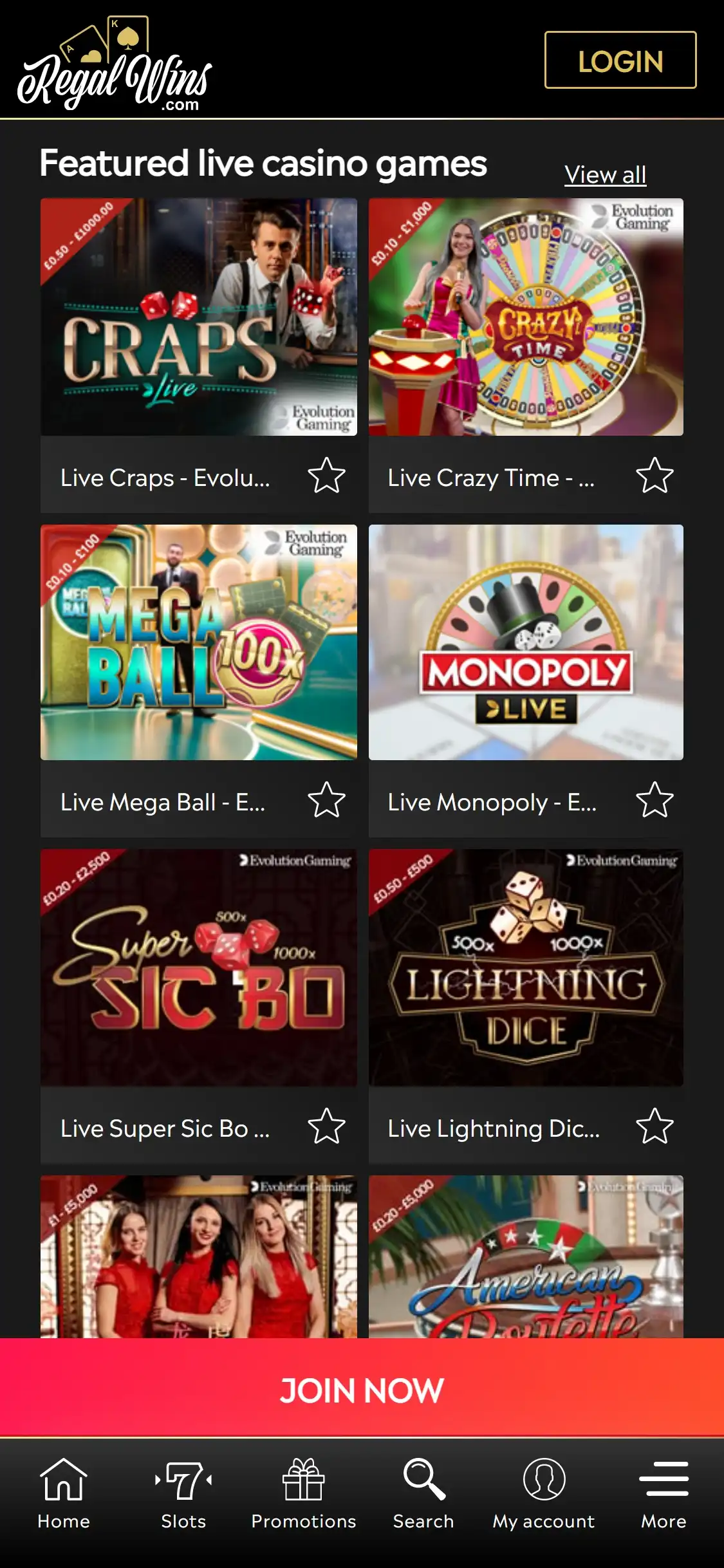Viewport: 724px width, 1568px height.
Task: Tap the LOGIN button
Action: click(620, 60)
